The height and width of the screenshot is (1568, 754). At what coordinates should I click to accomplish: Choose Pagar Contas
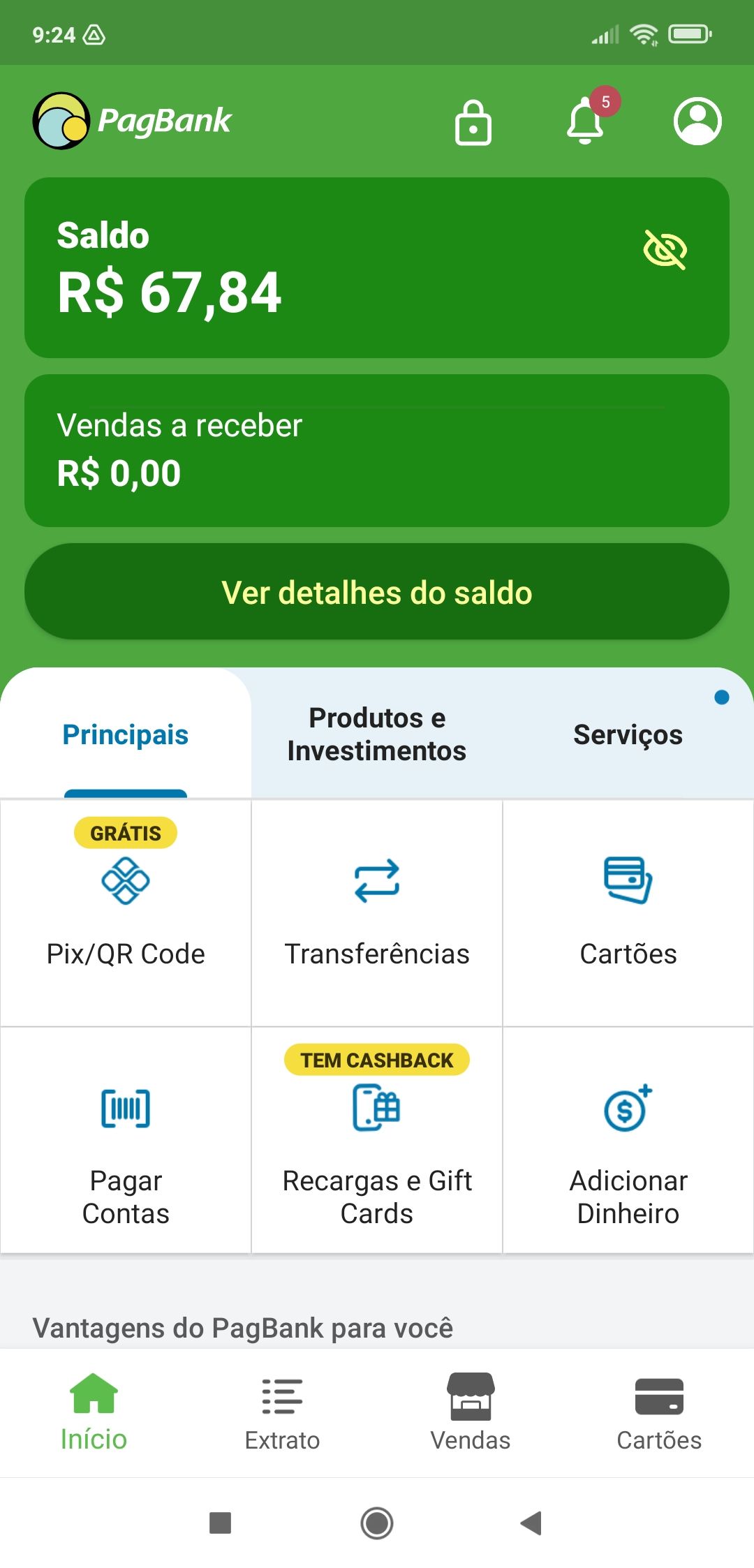coord(126,1141)
